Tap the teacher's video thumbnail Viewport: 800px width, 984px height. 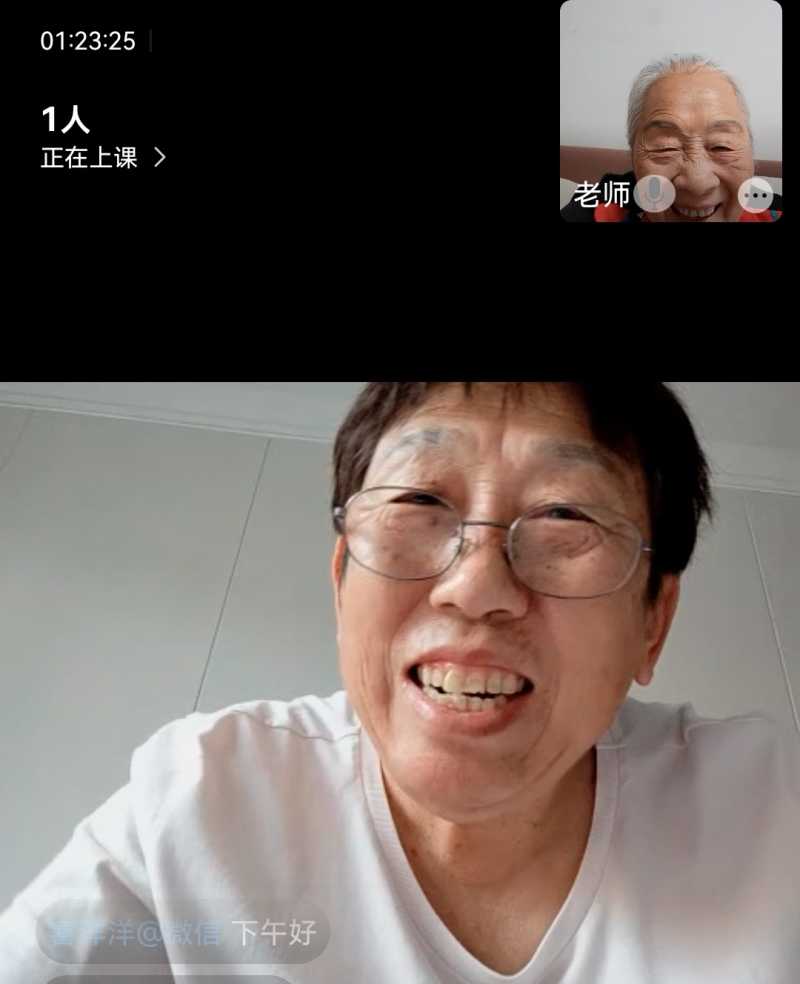pyautogui.click(x=690, y=100)
